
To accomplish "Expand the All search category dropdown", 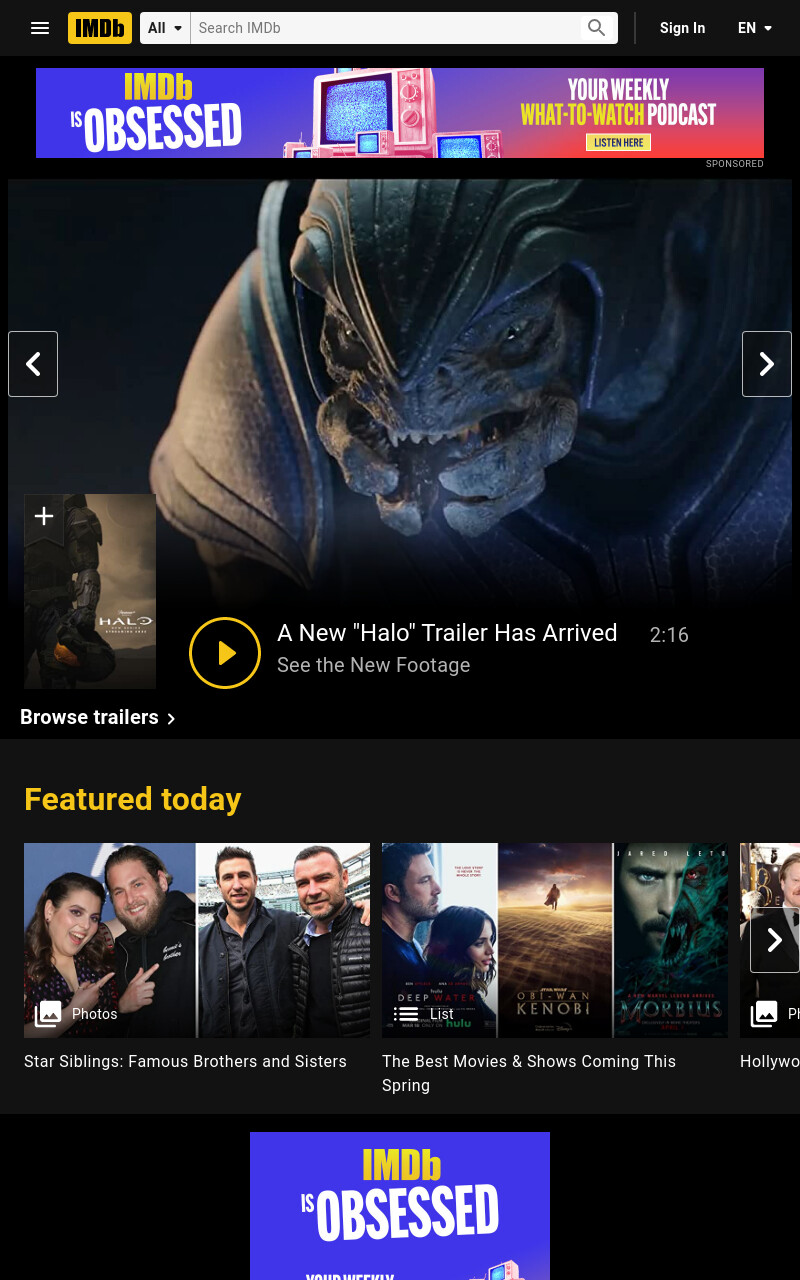I will click(x=165, y=28).
